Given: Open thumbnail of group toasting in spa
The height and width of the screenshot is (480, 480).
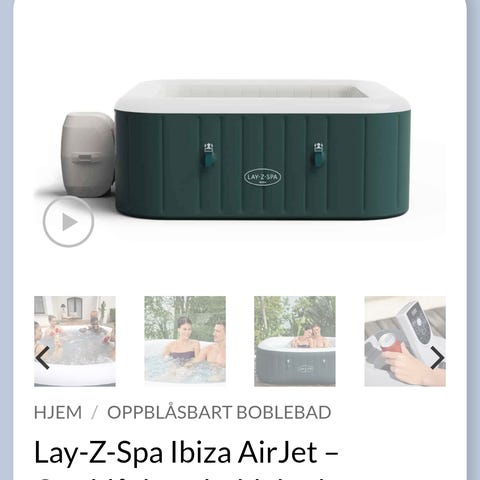Looking at the screenshot, I should click(75, 341).
